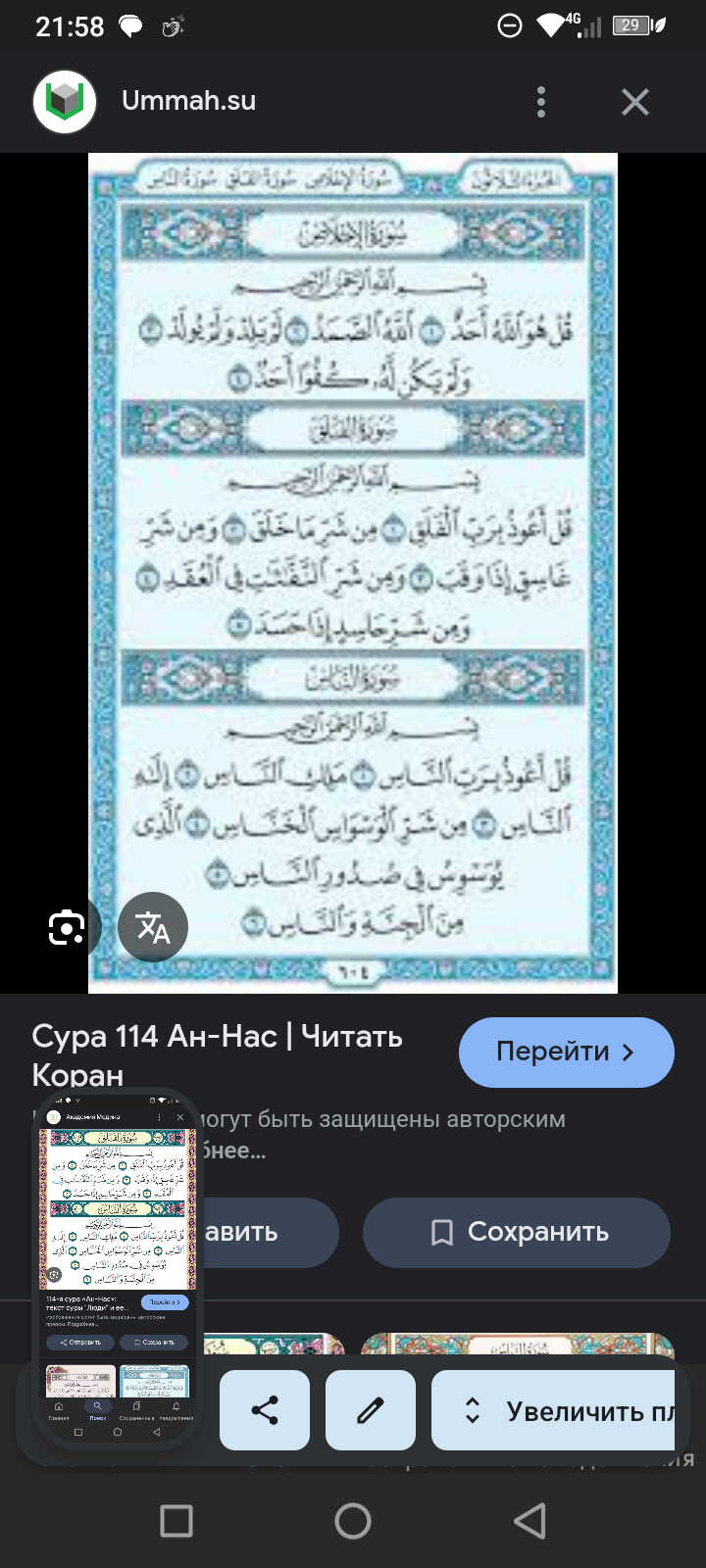Search this image with Lens

coord(67,927)
